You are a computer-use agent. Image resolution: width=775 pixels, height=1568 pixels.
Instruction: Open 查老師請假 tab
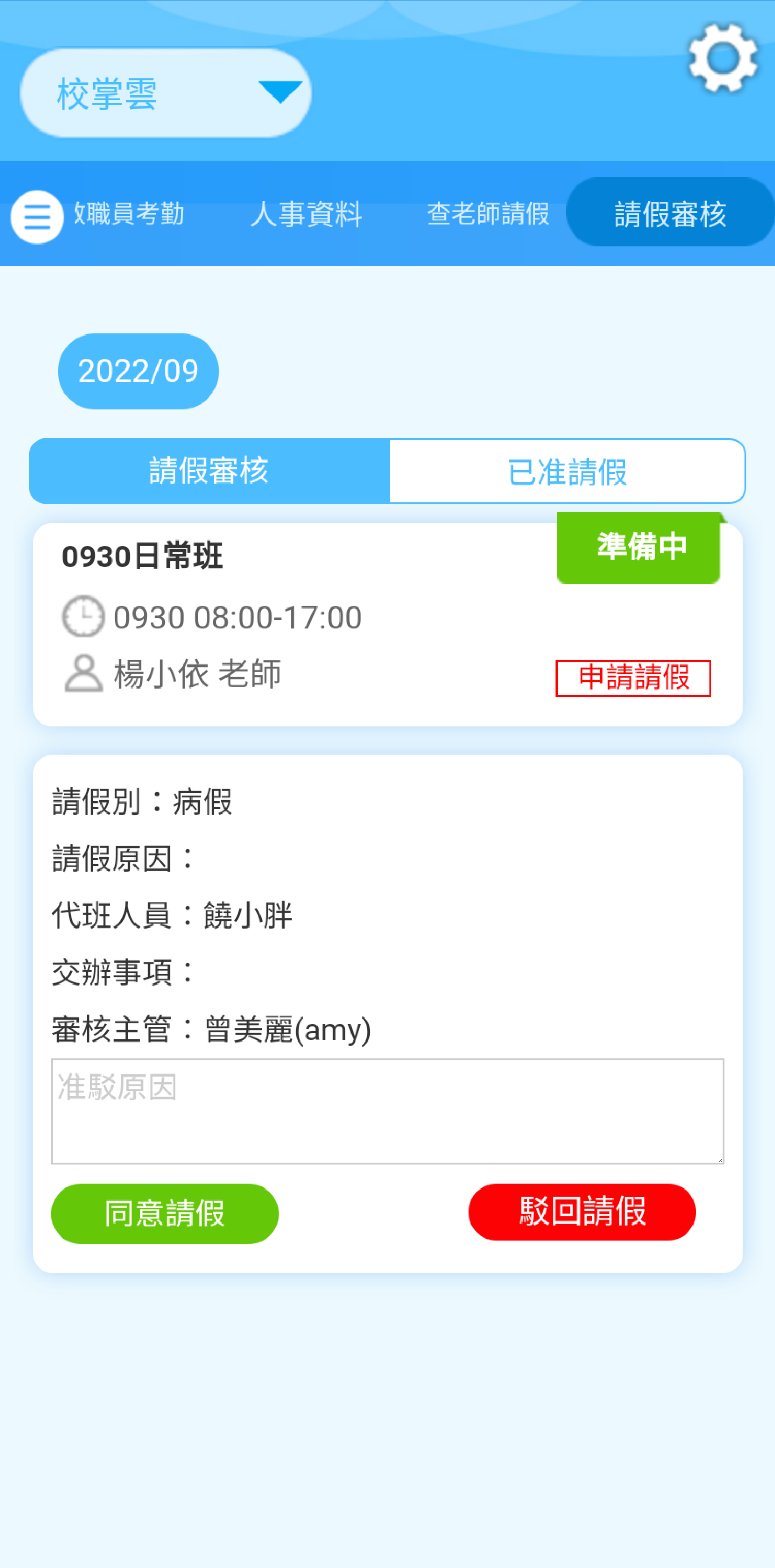488,214
